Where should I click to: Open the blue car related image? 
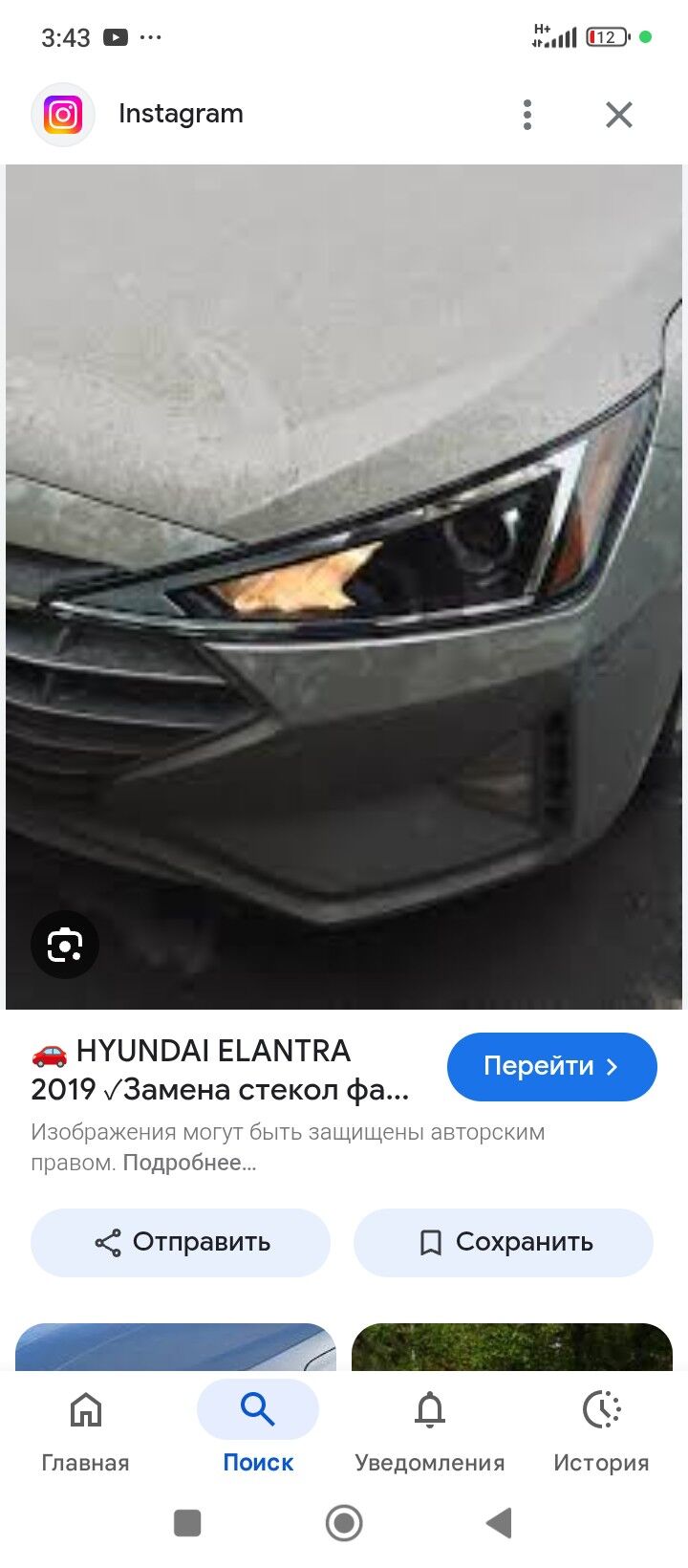176,1346
